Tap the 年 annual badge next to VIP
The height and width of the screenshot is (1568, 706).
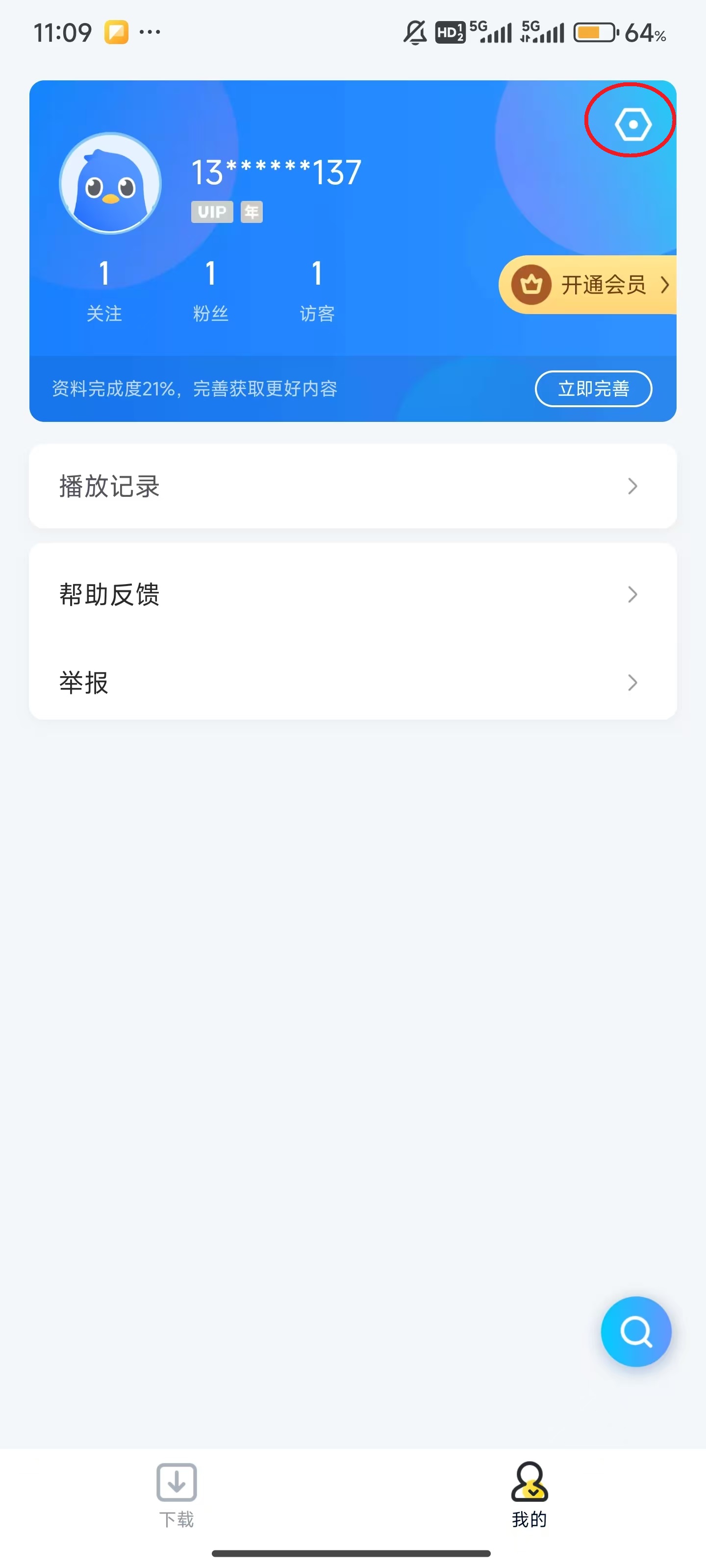click(x=251, y=211)
